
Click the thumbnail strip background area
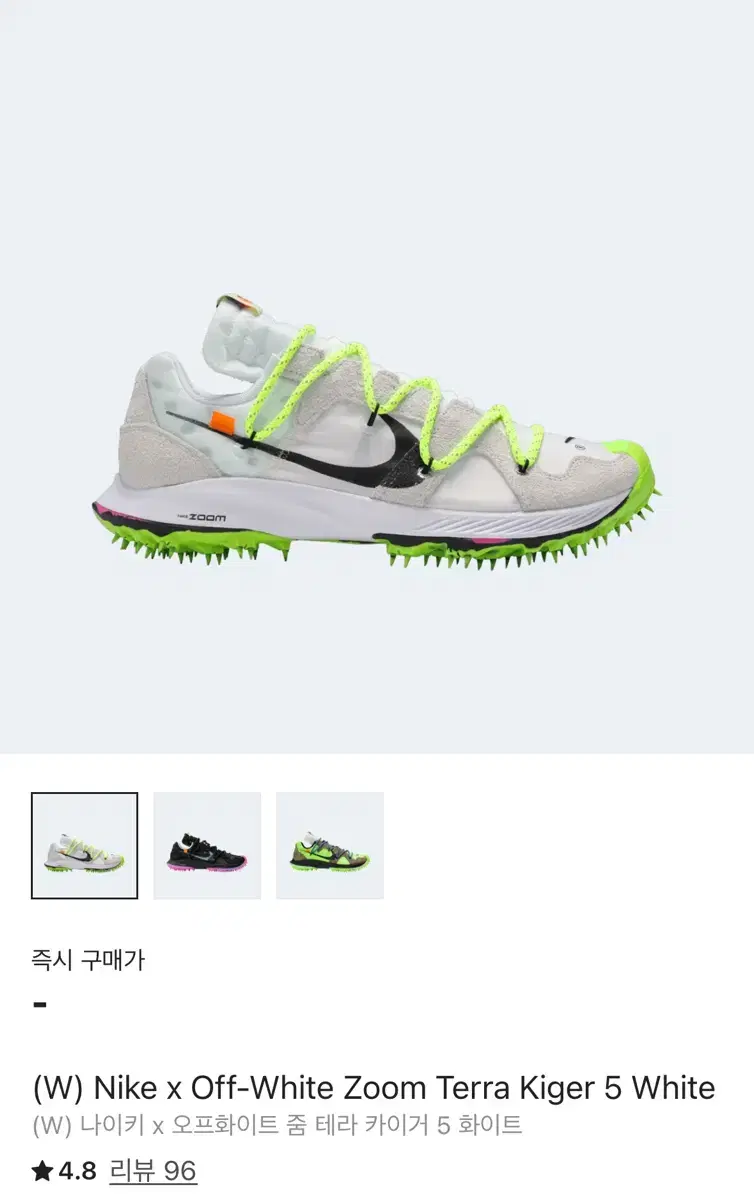550,845
